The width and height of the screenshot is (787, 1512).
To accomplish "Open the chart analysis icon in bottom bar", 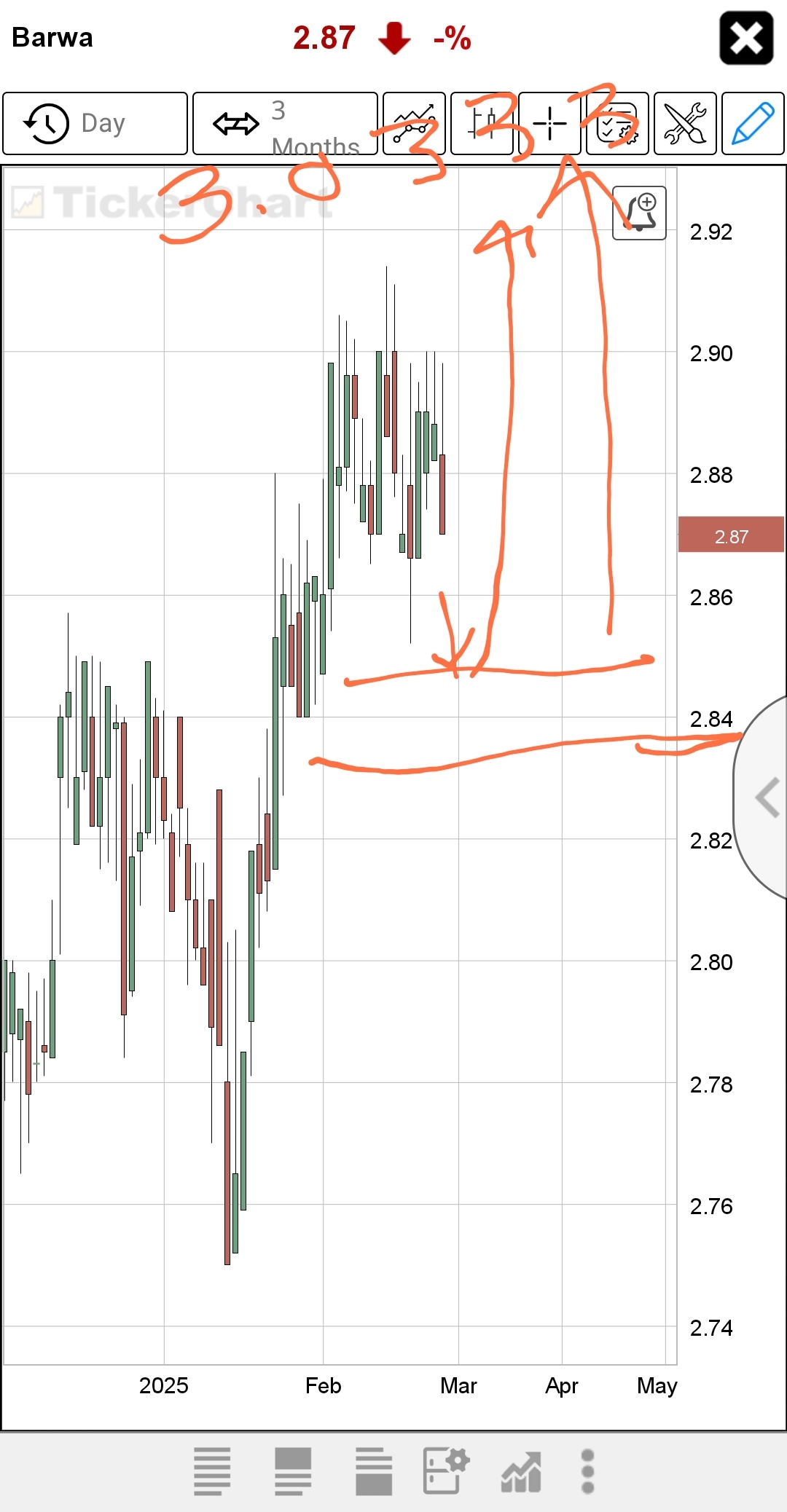I will [x=522, y=1472].
